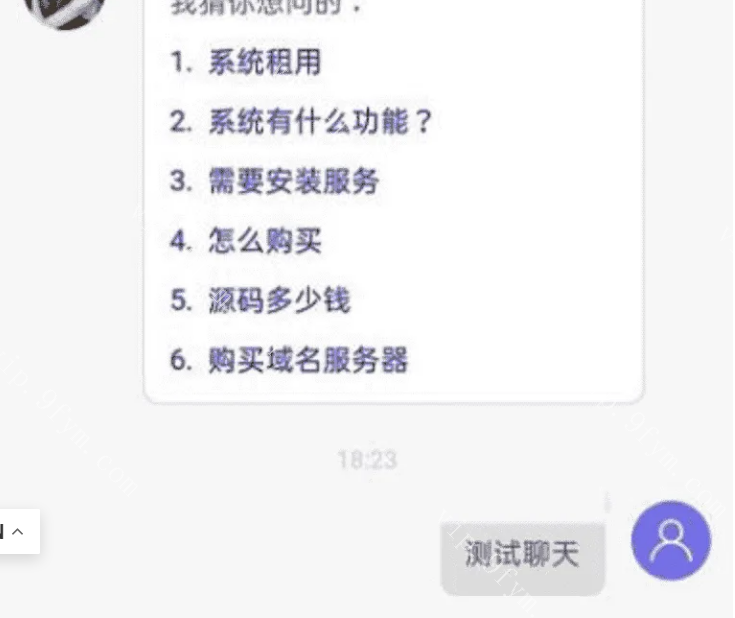The width and height of the screenshot is (735, 618).
Task: Select the 购买域名服务器 question
Action: 308,360
